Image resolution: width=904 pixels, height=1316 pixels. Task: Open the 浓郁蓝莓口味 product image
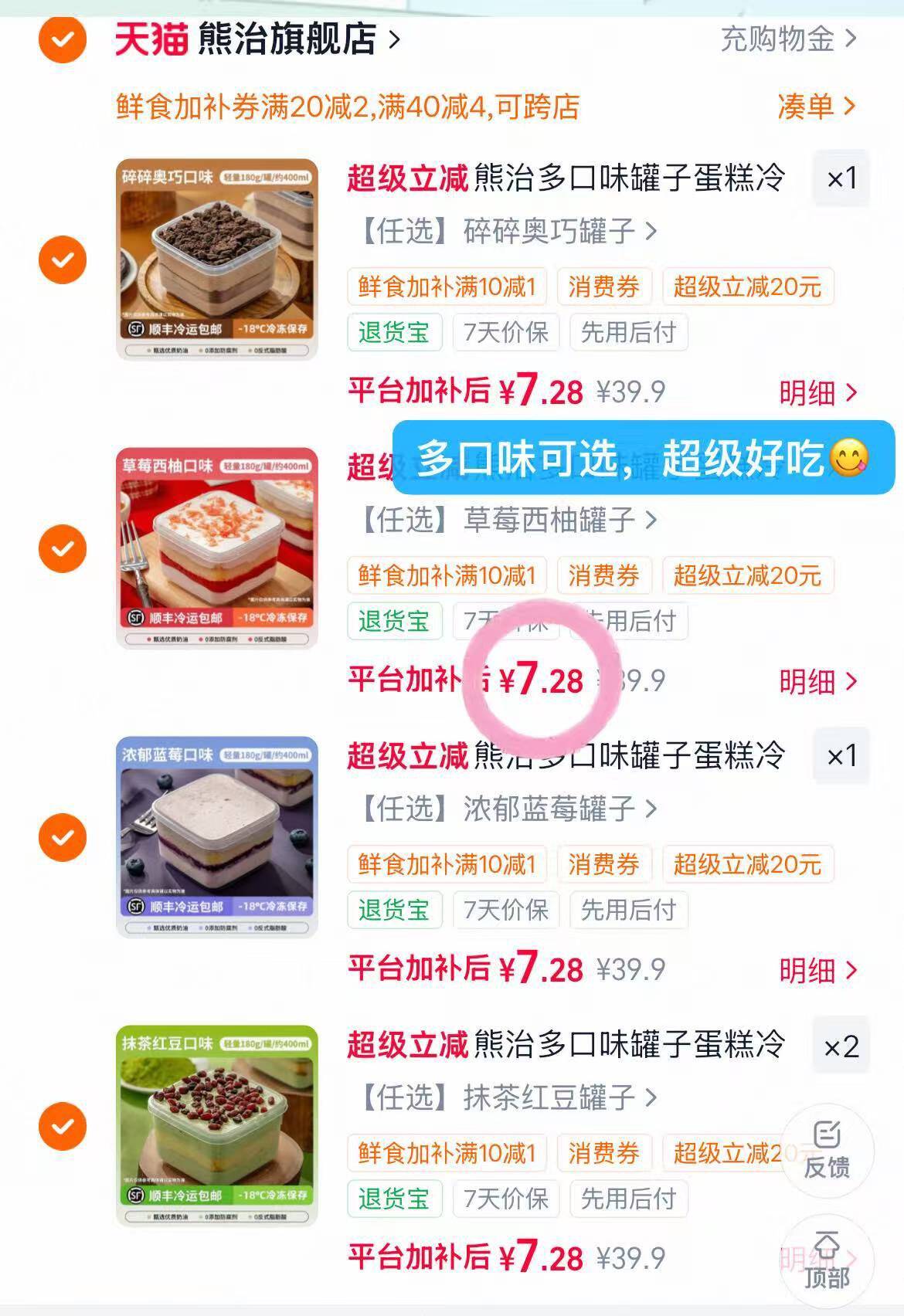pos(217,837)
